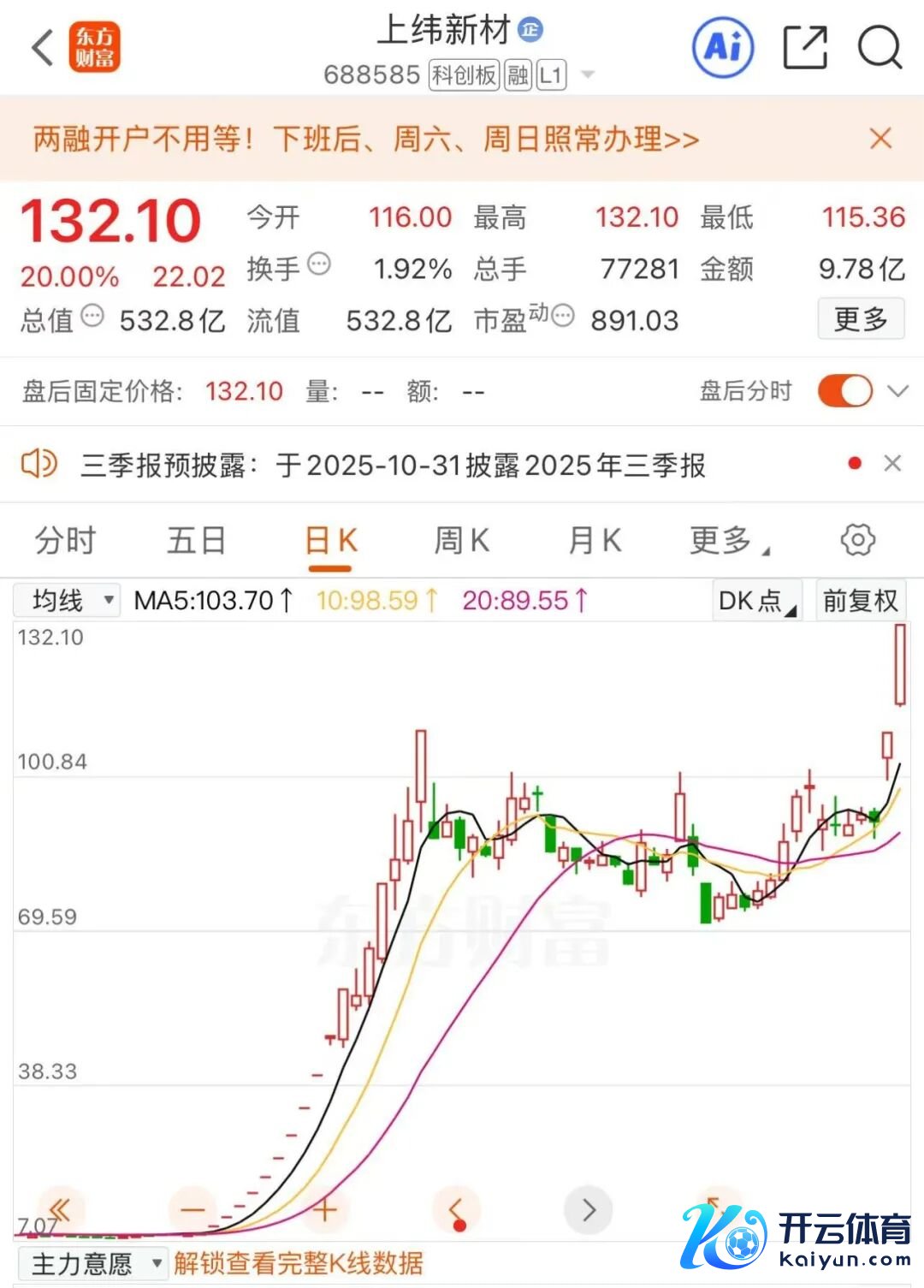Viewport: 924px width, 1288px height.
Task: Close the 三季报预披露 notice
Action: click(x=892, y=463)
